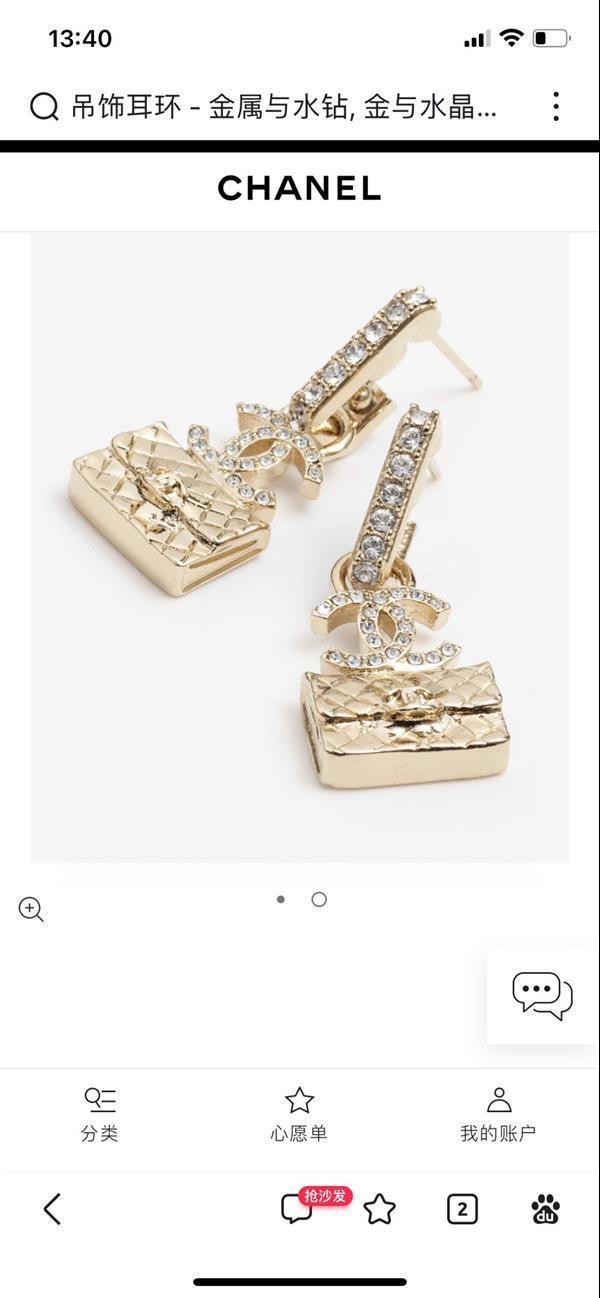Open the Baidu paw menu
Viewport: 600px width, 1298px height.
[545, 1209]
